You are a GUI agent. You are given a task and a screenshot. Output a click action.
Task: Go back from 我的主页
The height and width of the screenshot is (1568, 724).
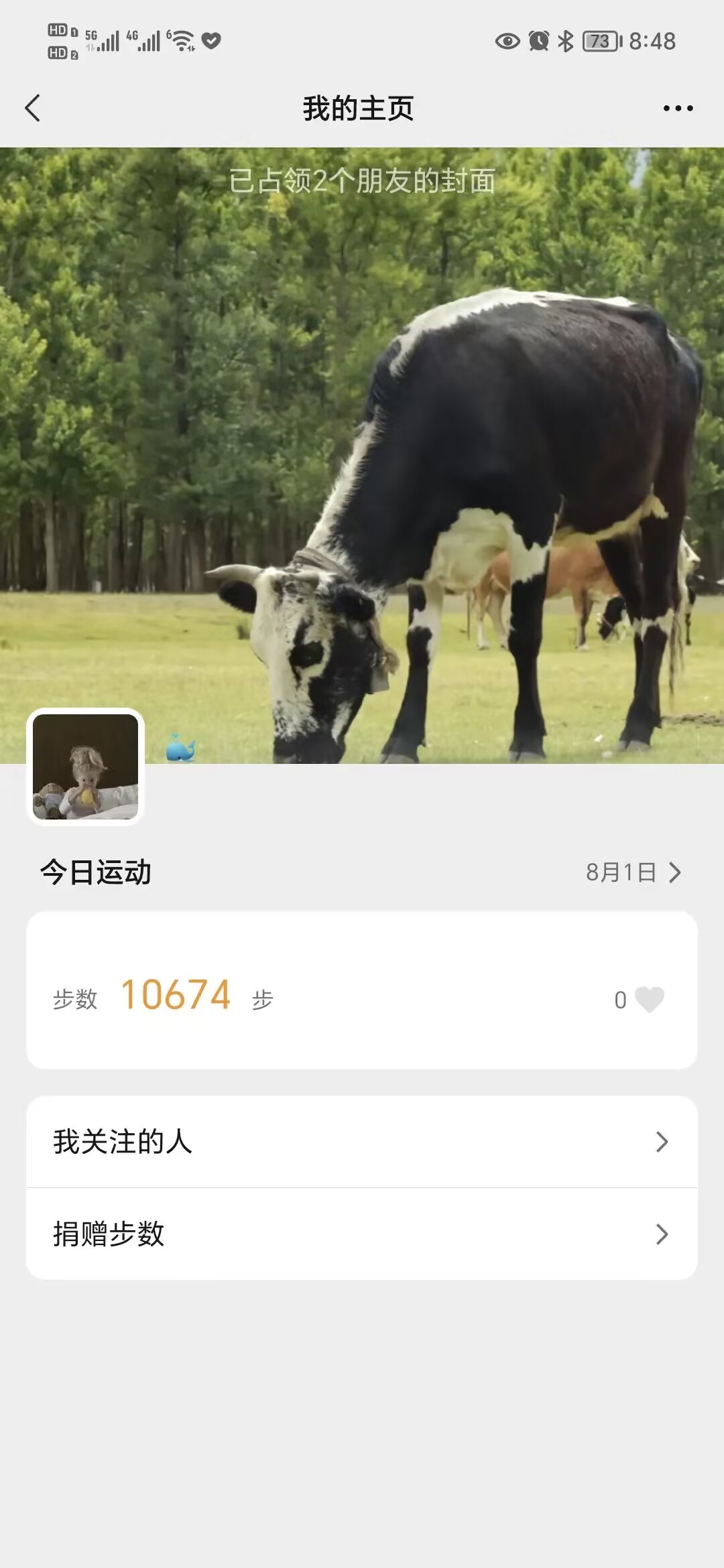tap(32, 108)
